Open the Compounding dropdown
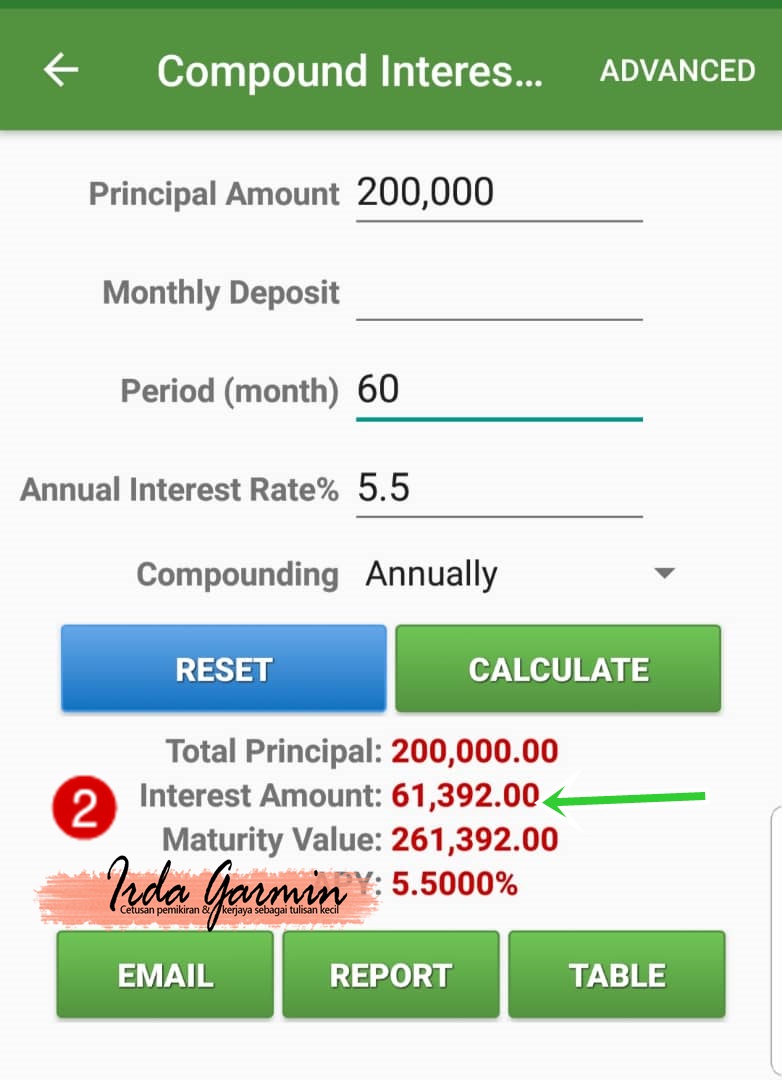782x1080 pixels. tap(663, 573)
